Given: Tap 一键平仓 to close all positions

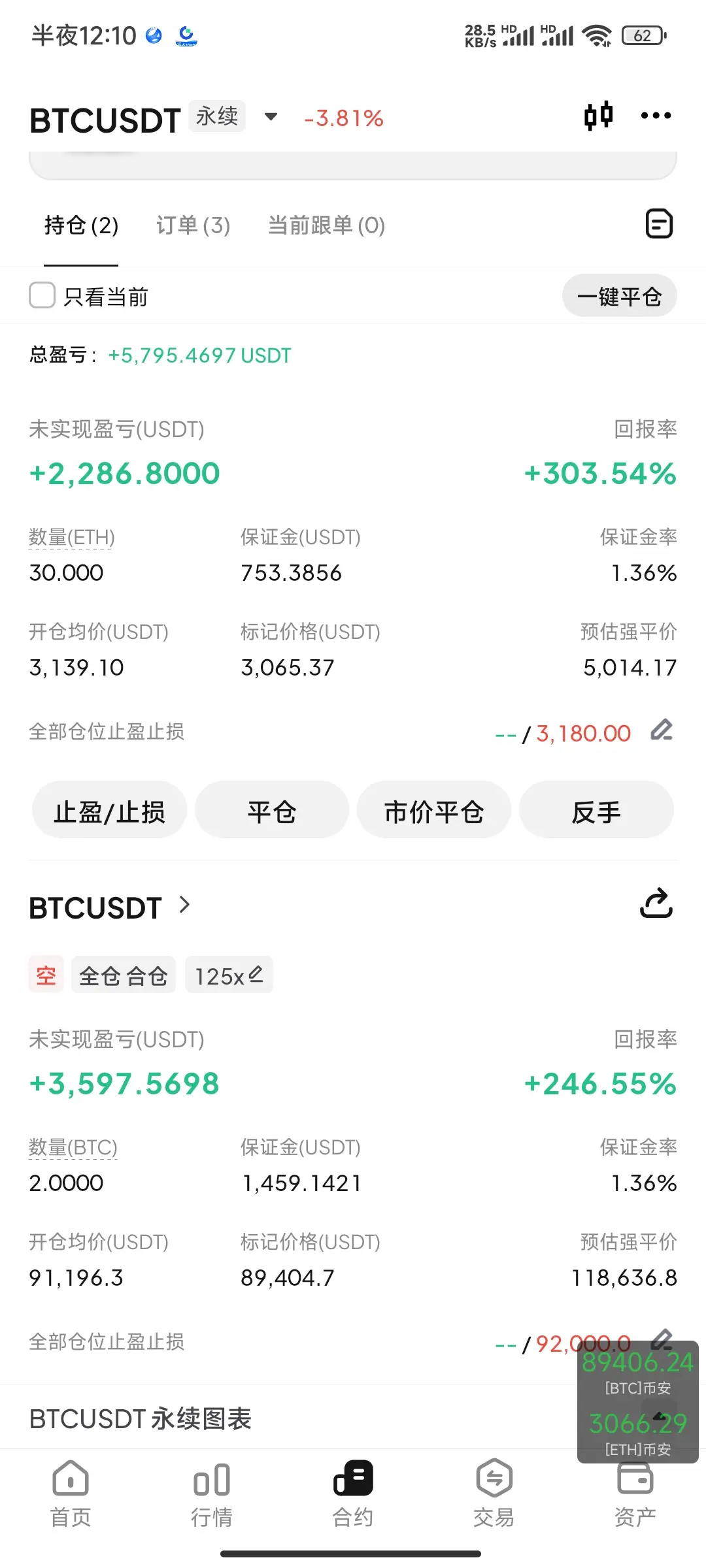Looking at the screenshot, I should click(x=619, y=296).
